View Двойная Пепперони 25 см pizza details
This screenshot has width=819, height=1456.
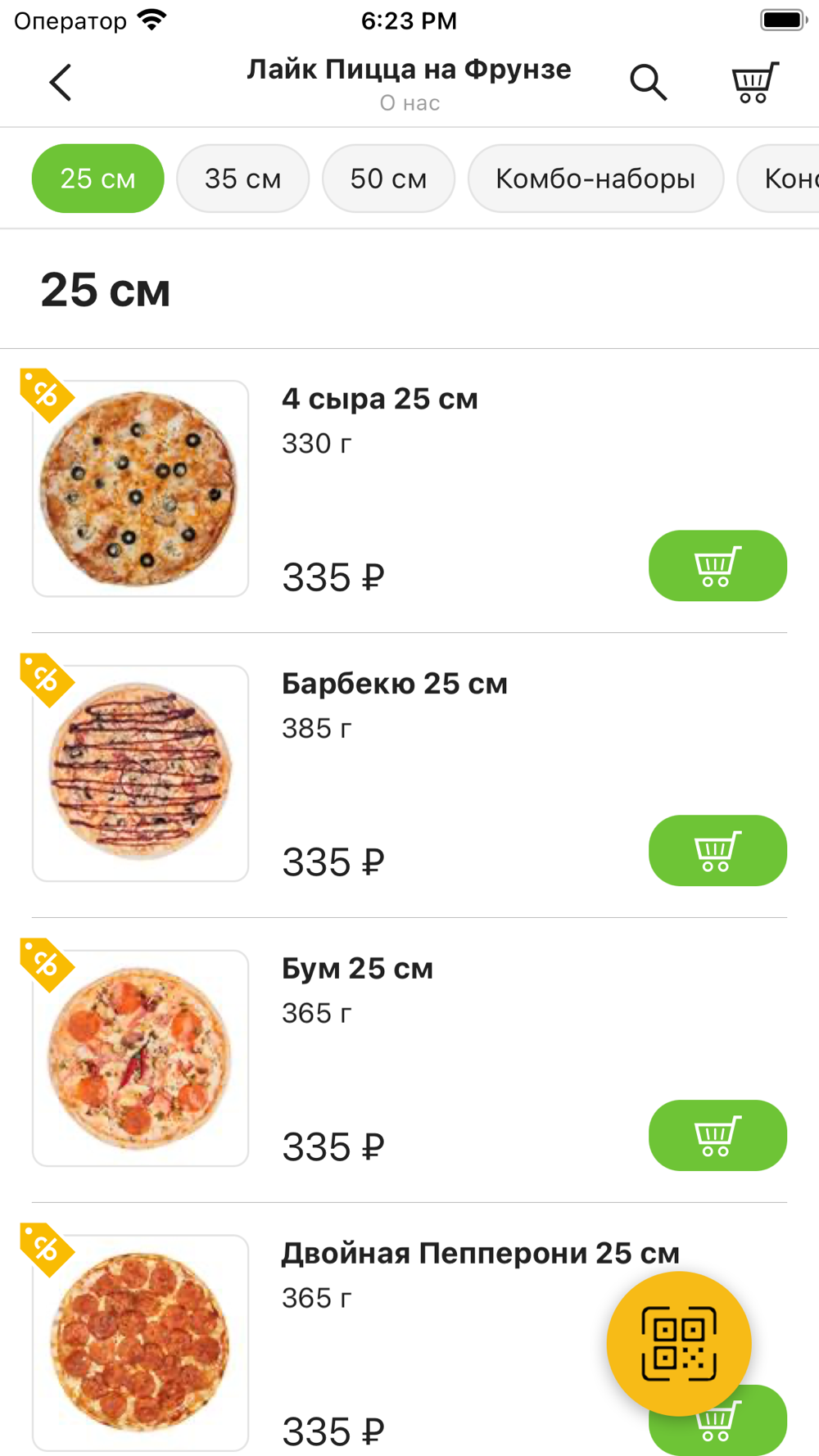pos(480,1254)
